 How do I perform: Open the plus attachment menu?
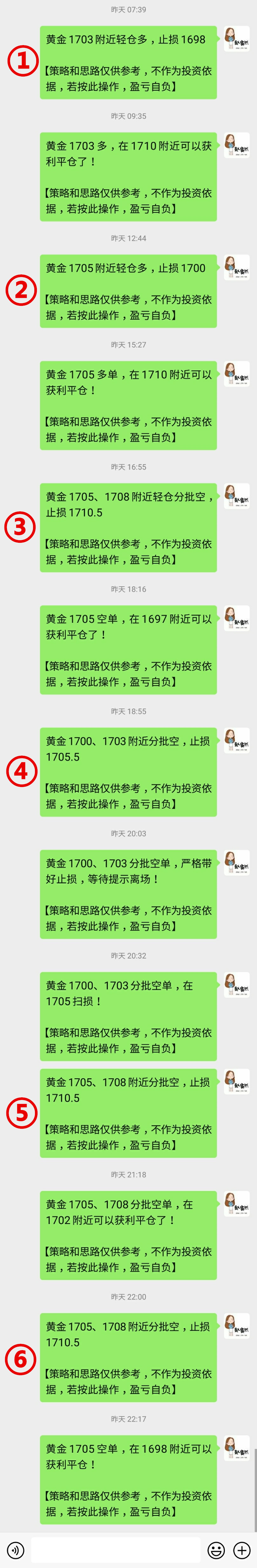click(x=242, y=1550)
